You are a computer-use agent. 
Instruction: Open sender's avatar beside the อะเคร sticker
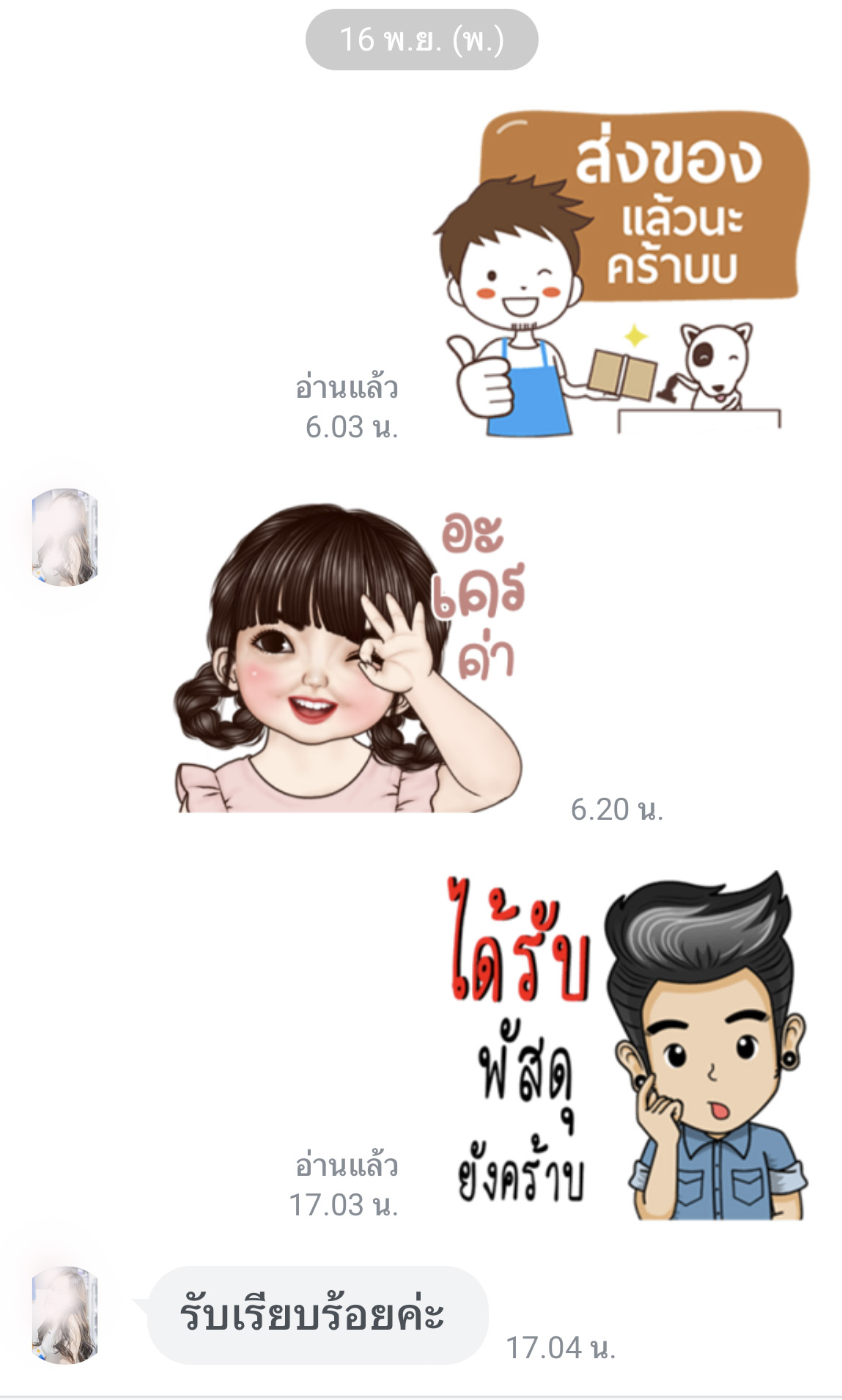(x=64, y=537)
